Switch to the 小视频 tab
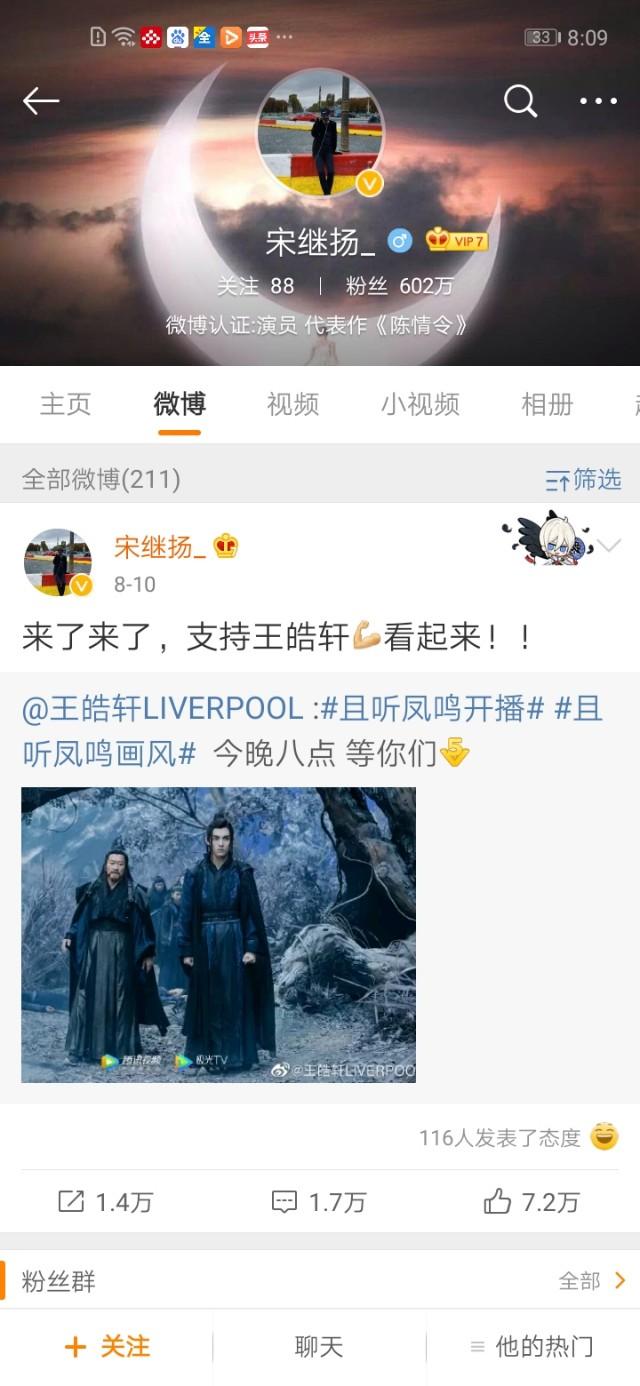Viewport: 640px width, 1386px height. tap(420, 404)
